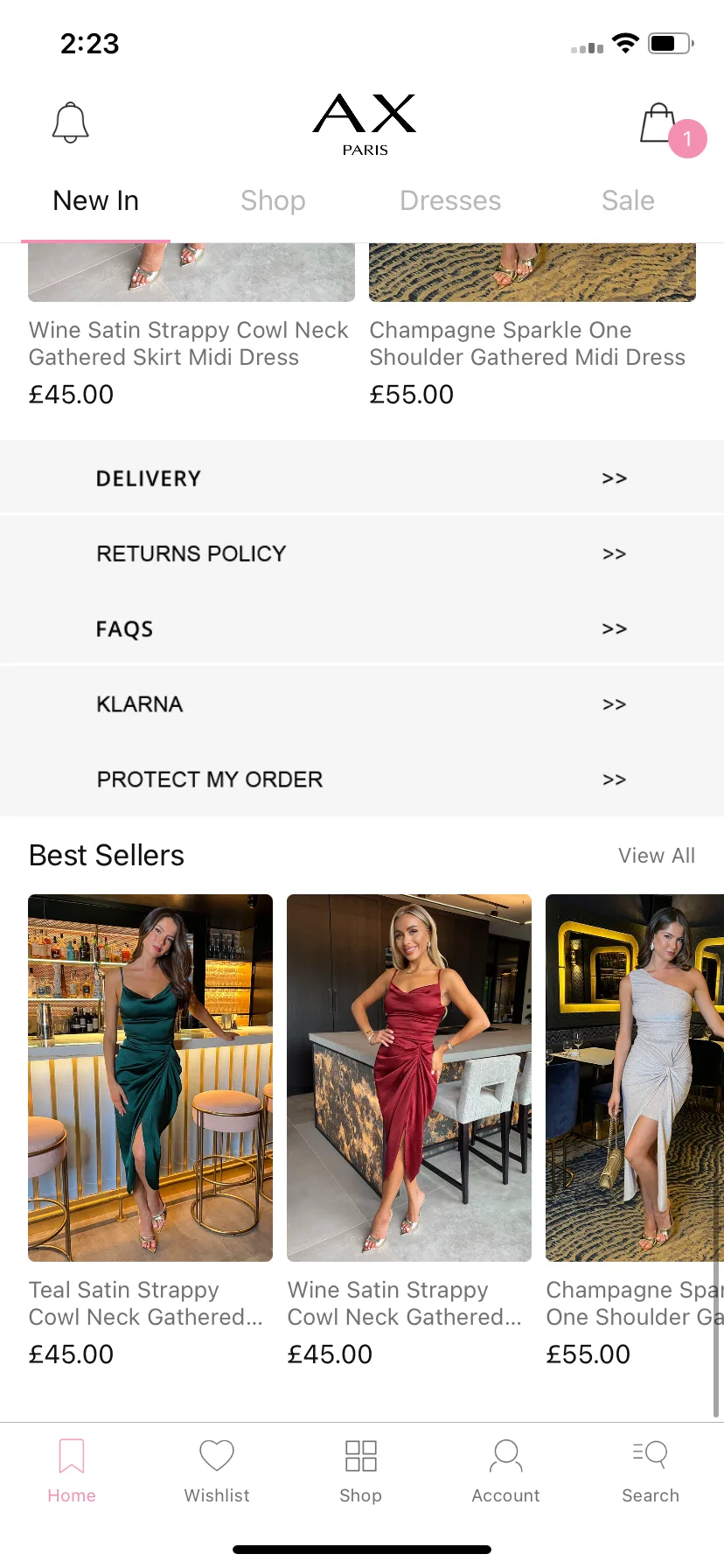Open the FAQs row

tap(361, 629)
